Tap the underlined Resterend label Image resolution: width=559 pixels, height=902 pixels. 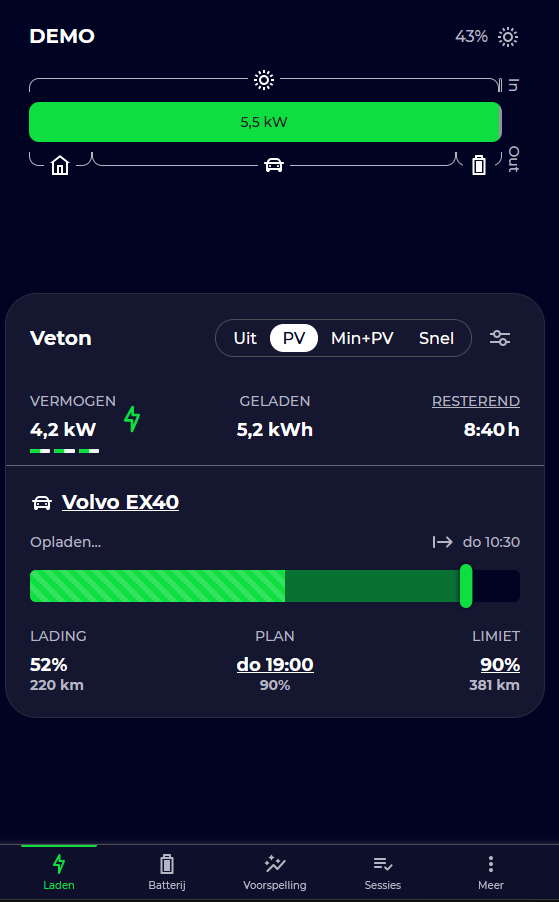coord(476,401)
